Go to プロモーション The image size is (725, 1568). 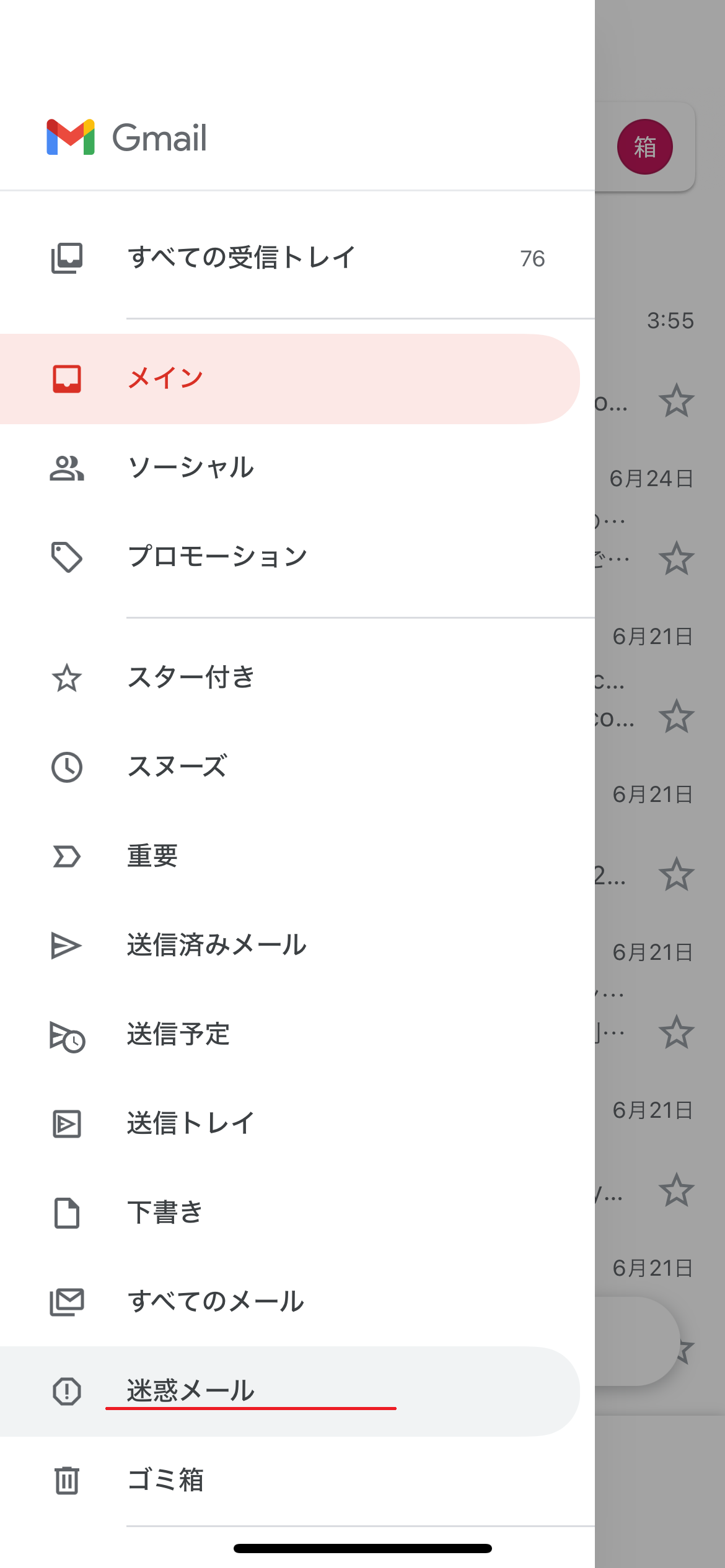coord(297,557)
